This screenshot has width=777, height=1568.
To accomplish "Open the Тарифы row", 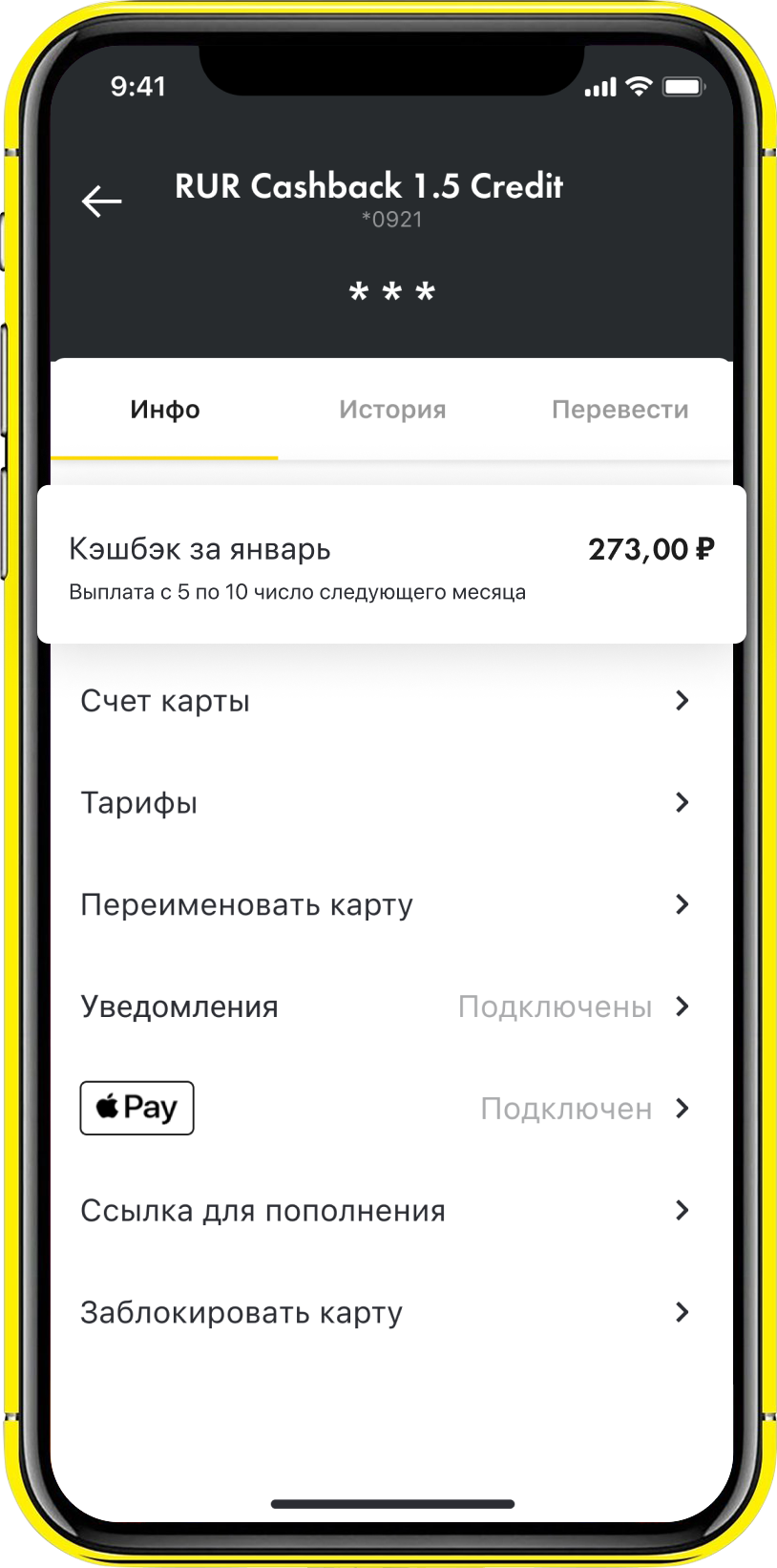I will tap(385, 803).
